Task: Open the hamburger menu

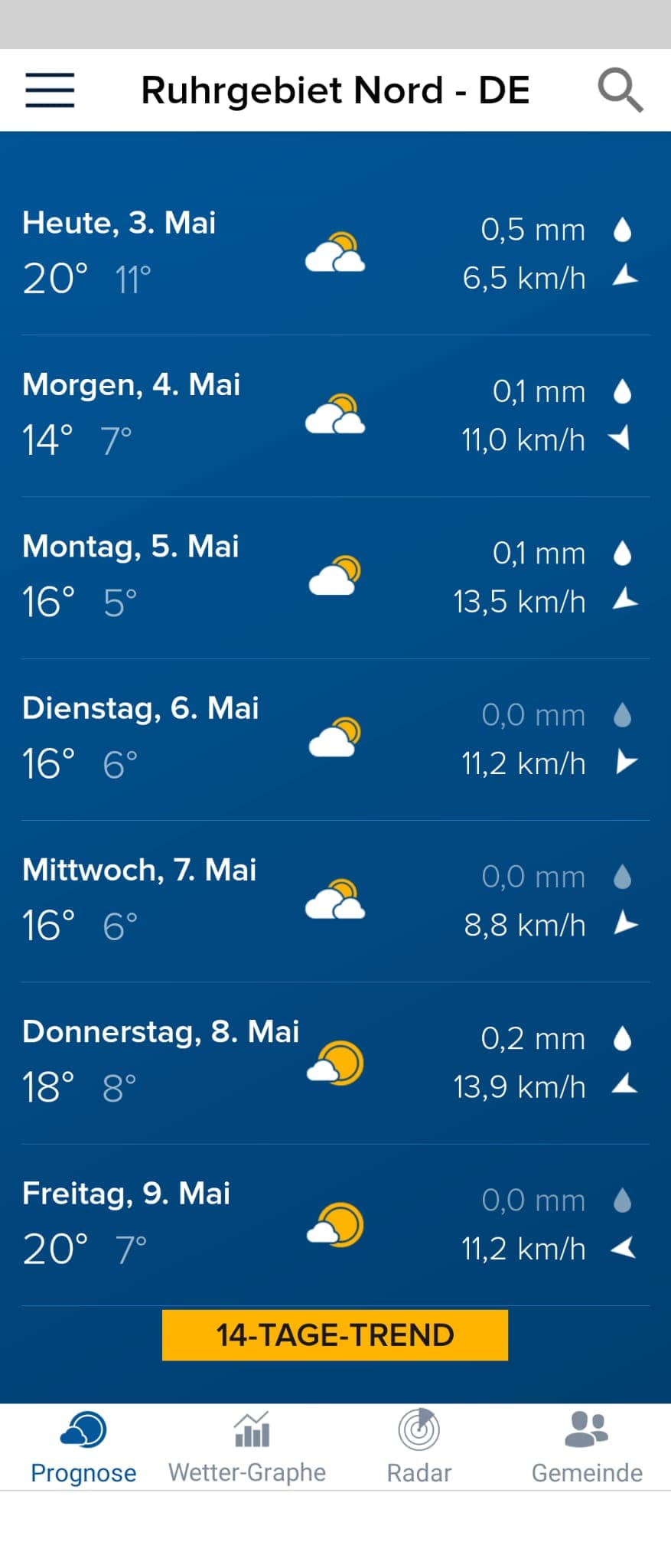Action: (50, 90)
